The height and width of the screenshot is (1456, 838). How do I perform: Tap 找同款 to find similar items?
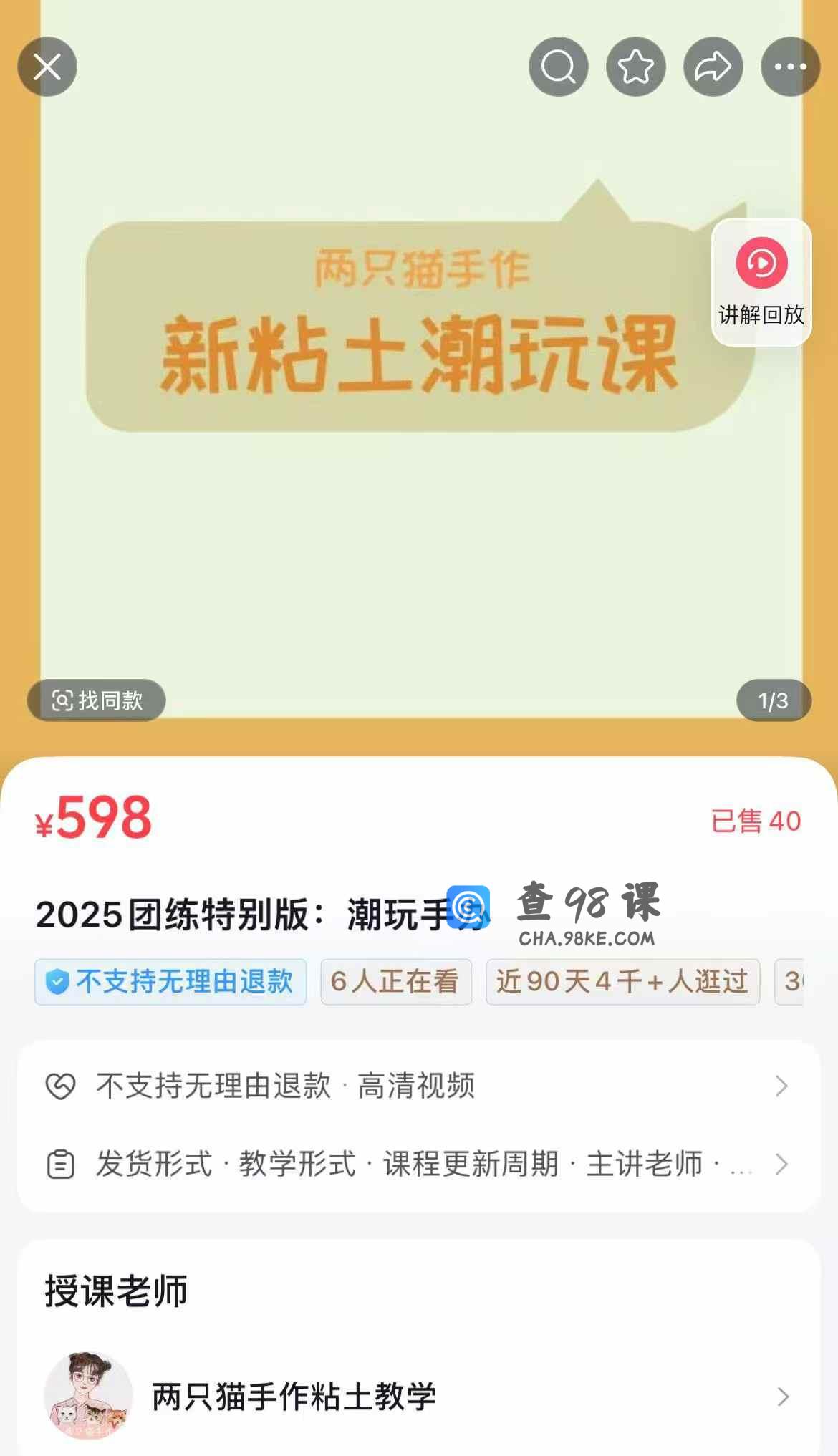[97, 700]
